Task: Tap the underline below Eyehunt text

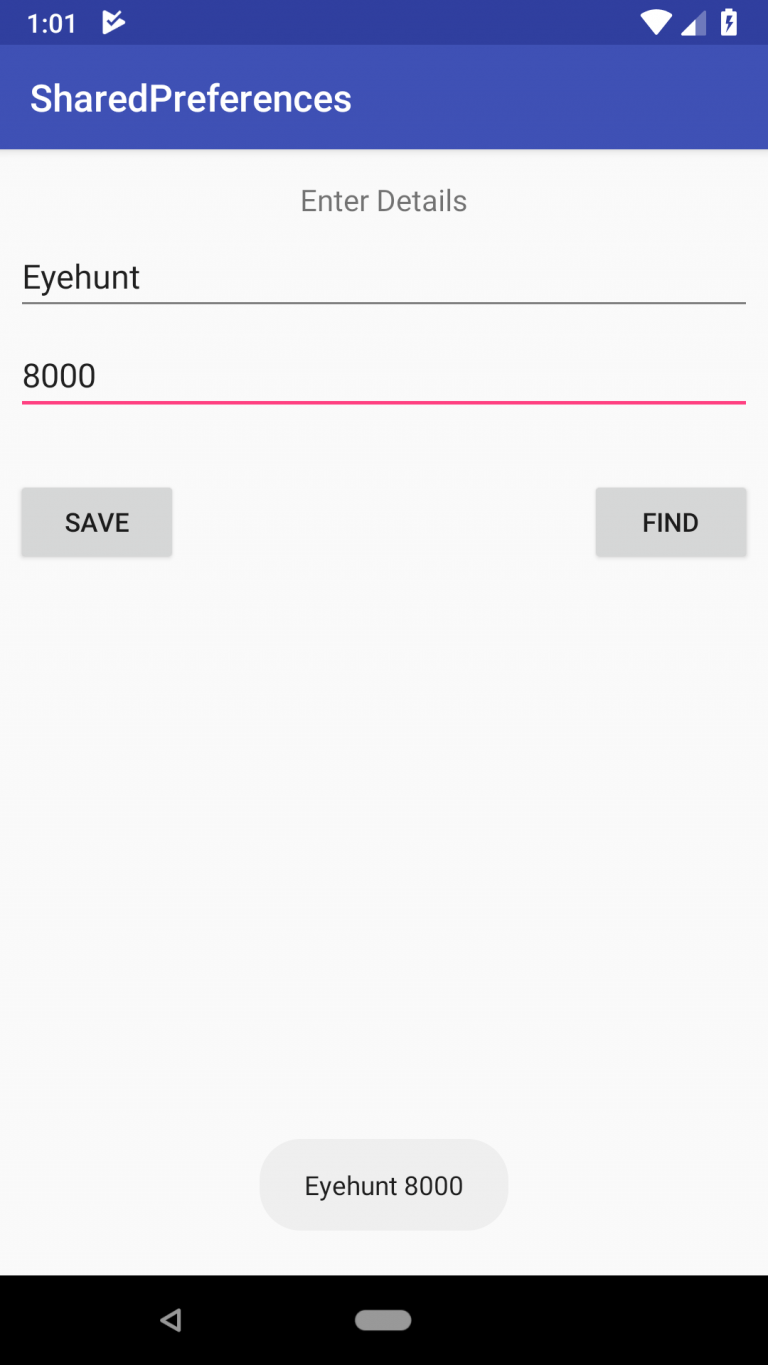Action: (x=383, y=299)
